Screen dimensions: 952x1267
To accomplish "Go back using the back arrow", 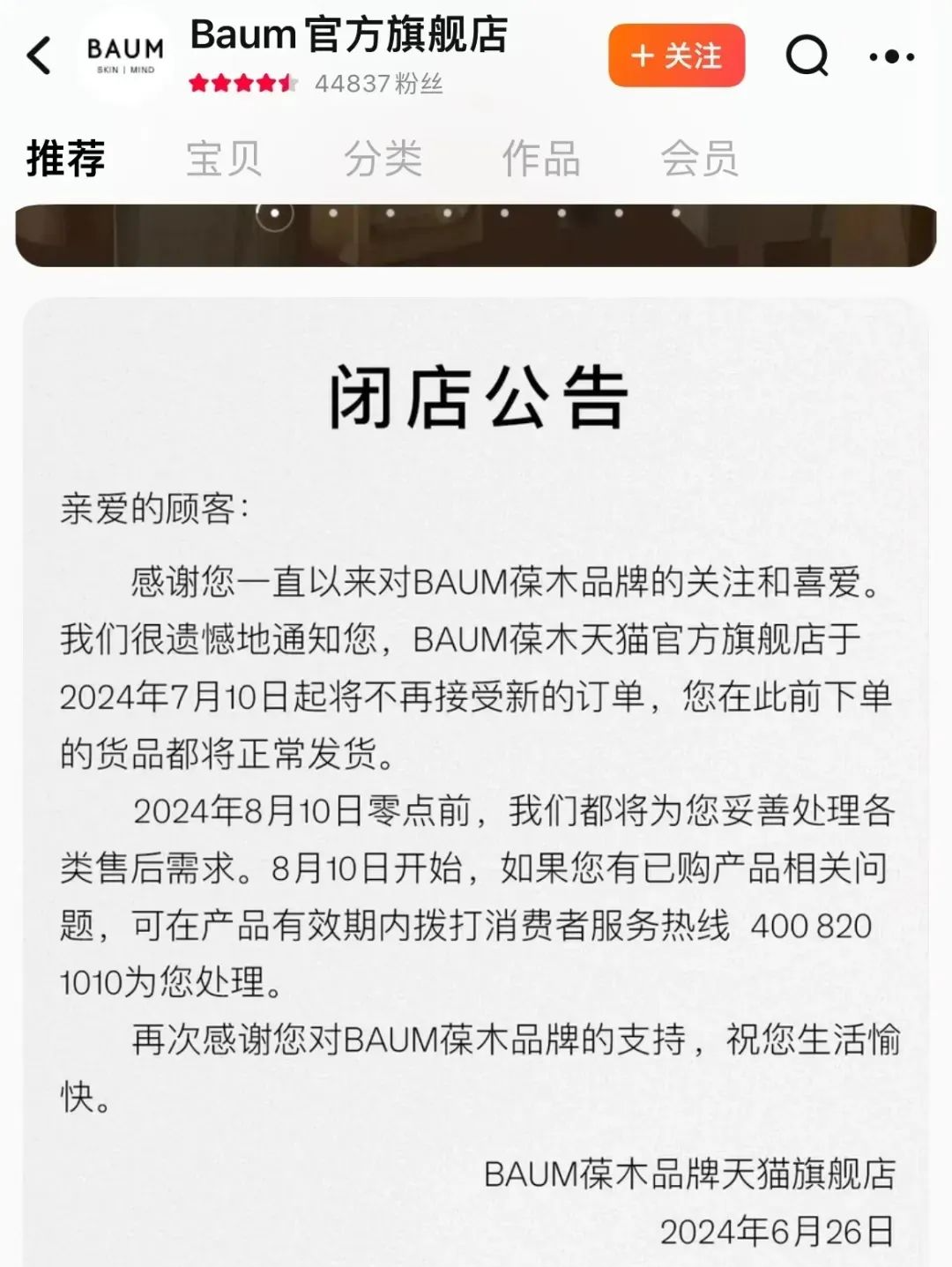I will pos(40,56).
